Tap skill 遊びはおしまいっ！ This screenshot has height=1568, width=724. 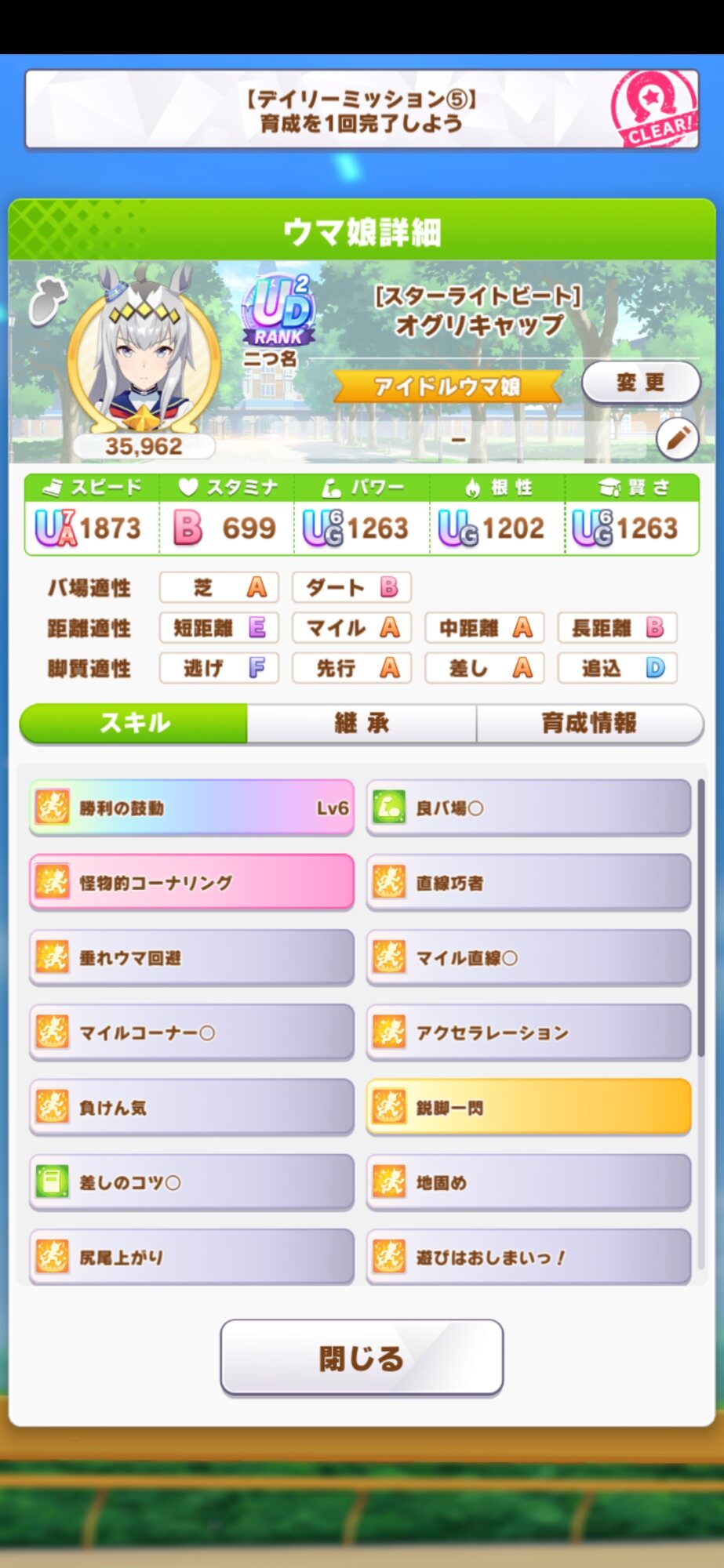click(x=528, y=1256)
